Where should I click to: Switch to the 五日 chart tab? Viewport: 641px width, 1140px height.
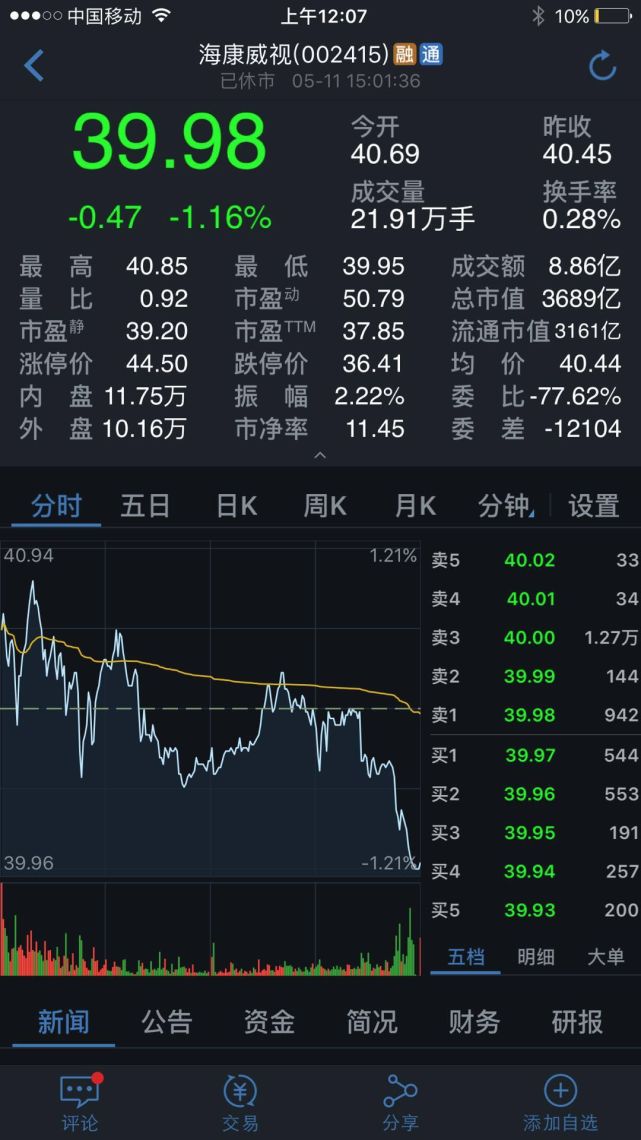[x=145, y=506]
